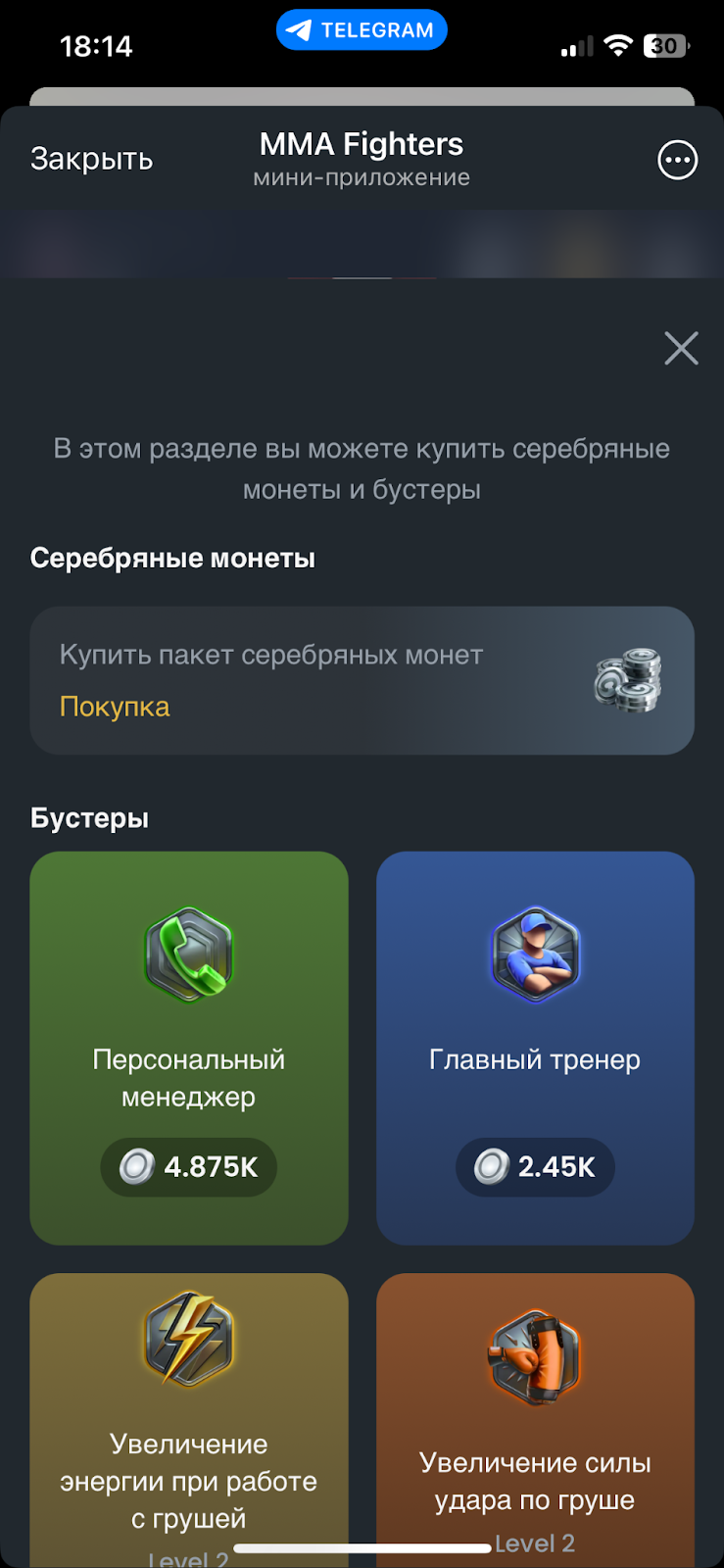Pick the Увеличение силы удара по груше booster

tap(535, 1421)
